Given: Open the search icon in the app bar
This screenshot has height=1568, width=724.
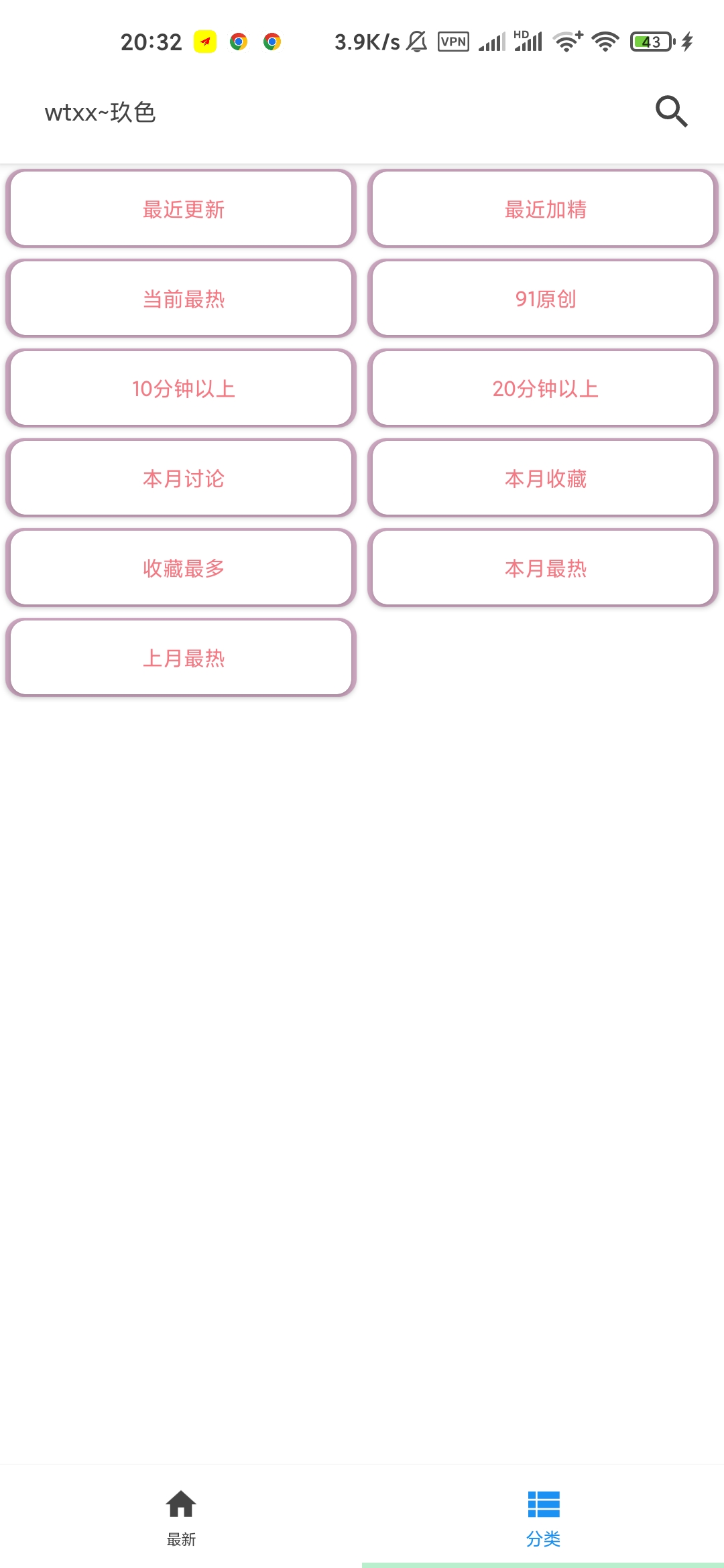Looking at the screenshot, I should coord(671,111).
